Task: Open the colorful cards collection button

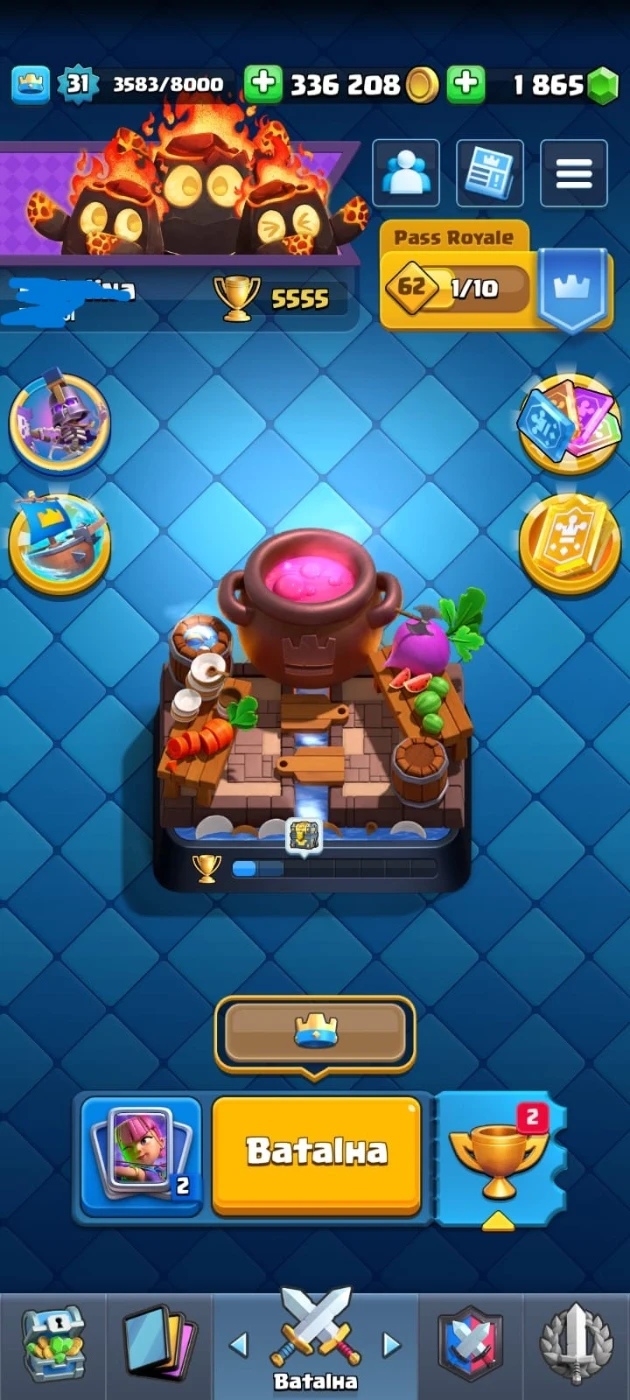Action: click(568, 422)
